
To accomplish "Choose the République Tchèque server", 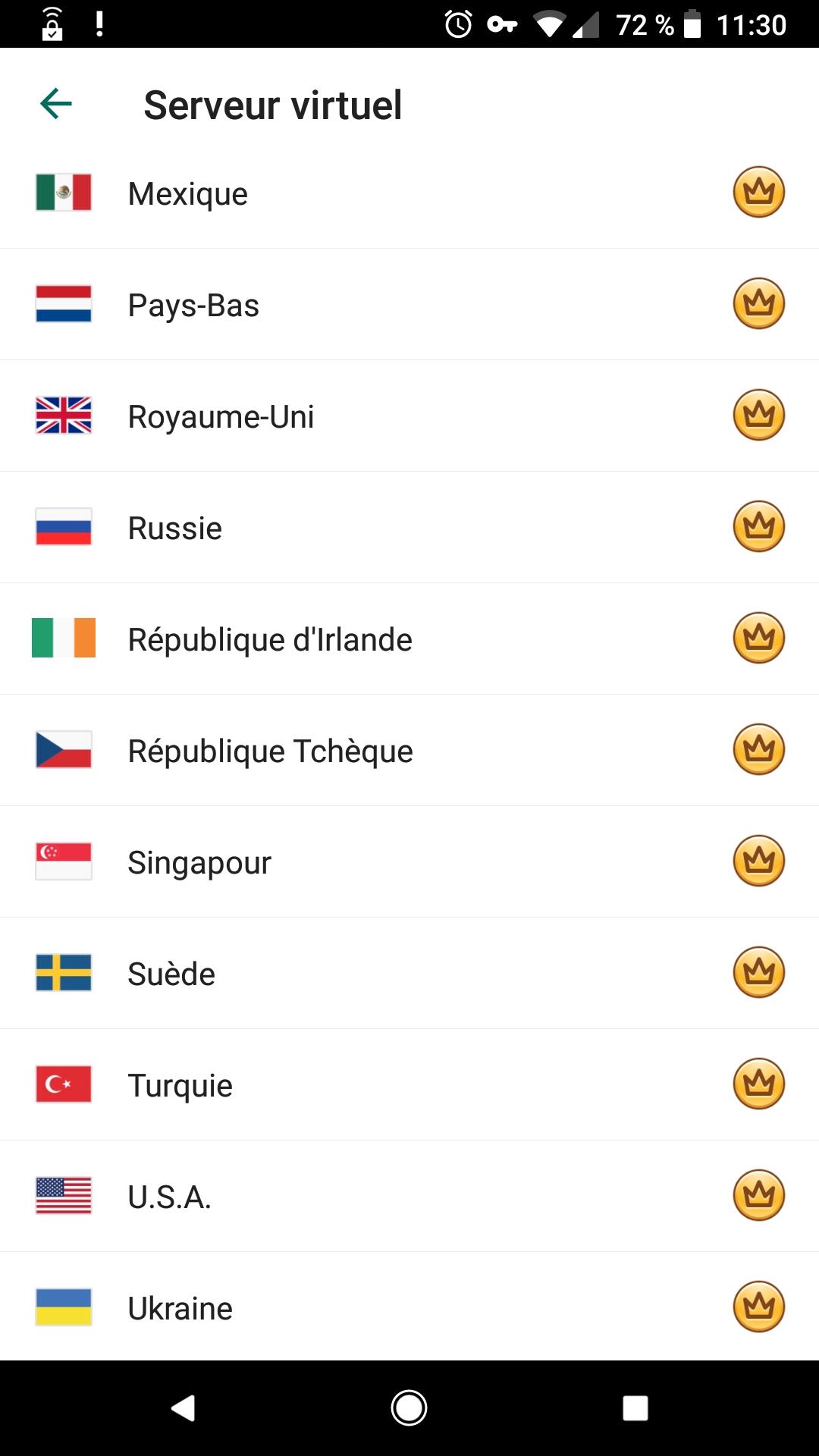I will coord(409,750).
